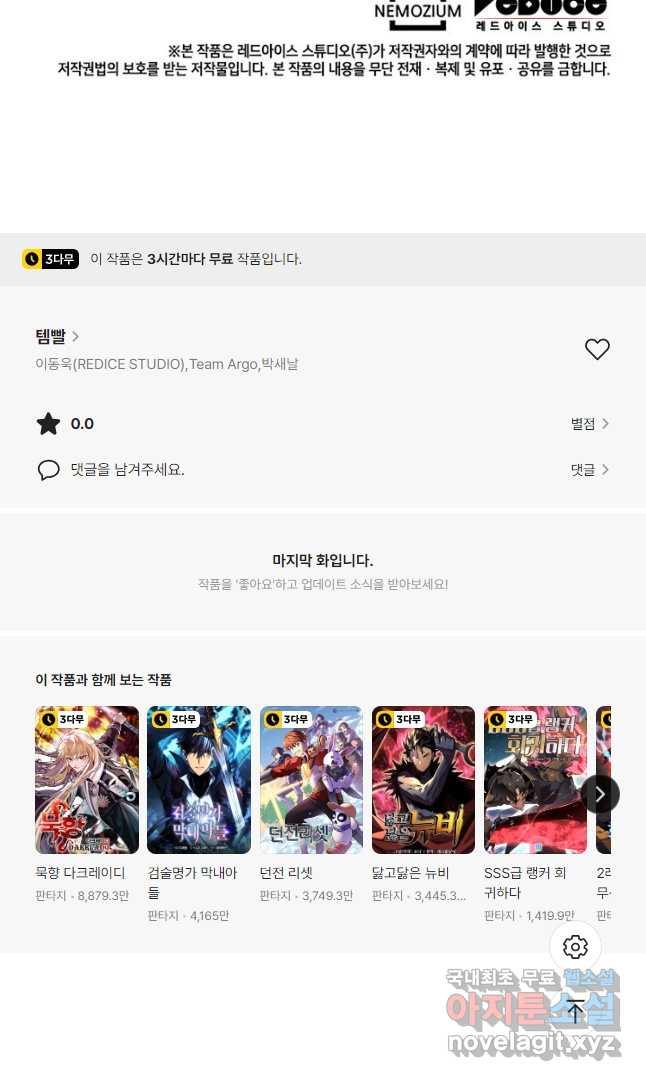Open SSS급 랭커 회귀하다 webtoon
Viewport: 646px width, 1081px height.
point(535,780)
